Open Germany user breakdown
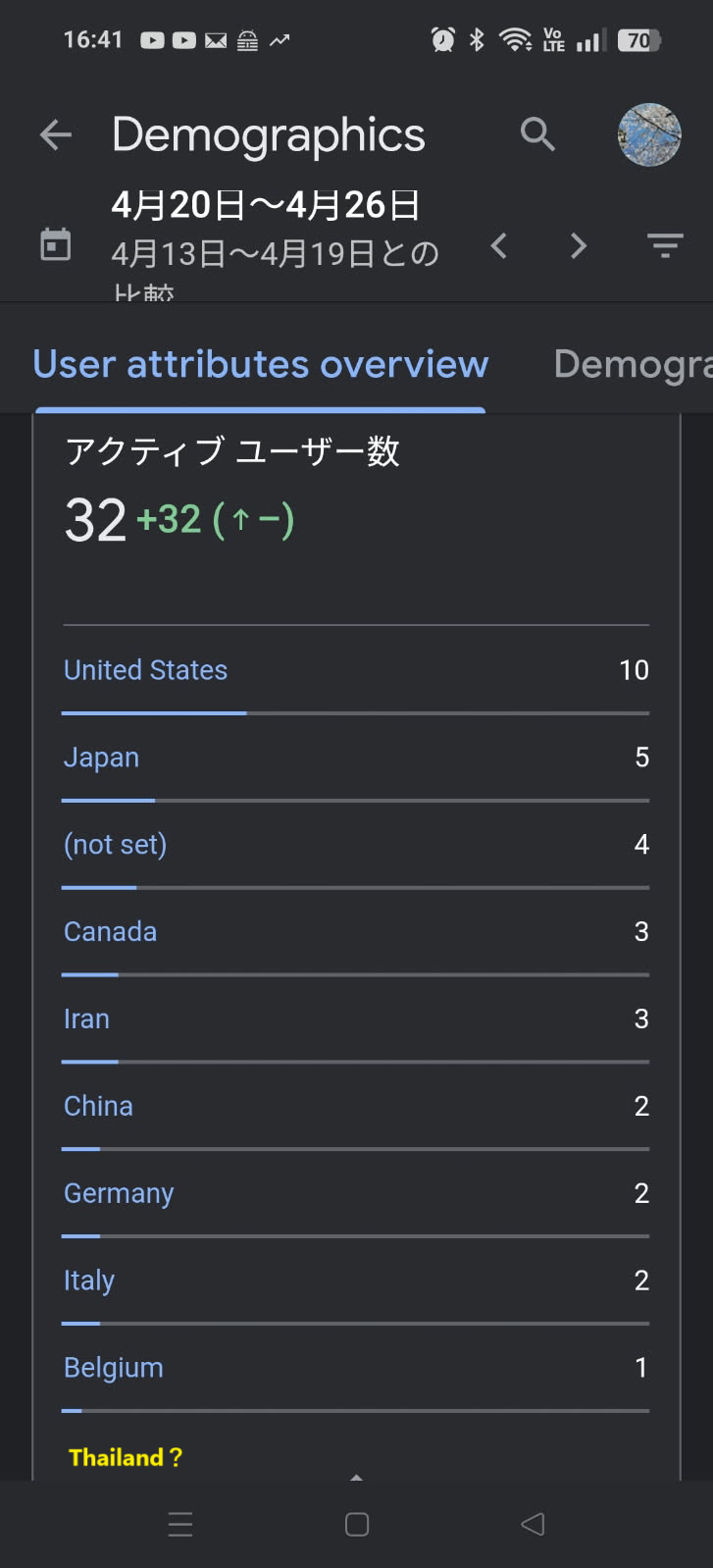Viewport: 713px width, 1568px height. click(x=119, y=1193)
